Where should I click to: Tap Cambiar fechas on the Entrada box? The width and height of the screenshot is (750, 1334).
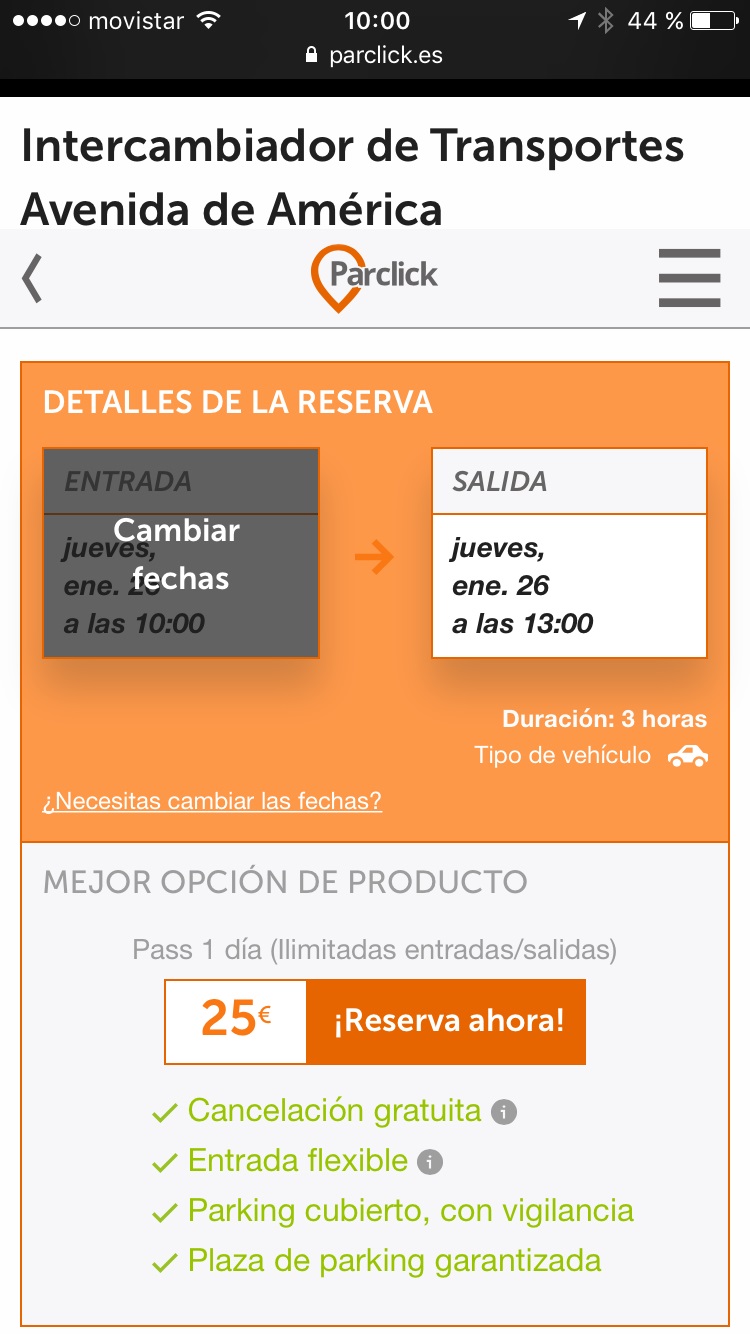[181, 553]
